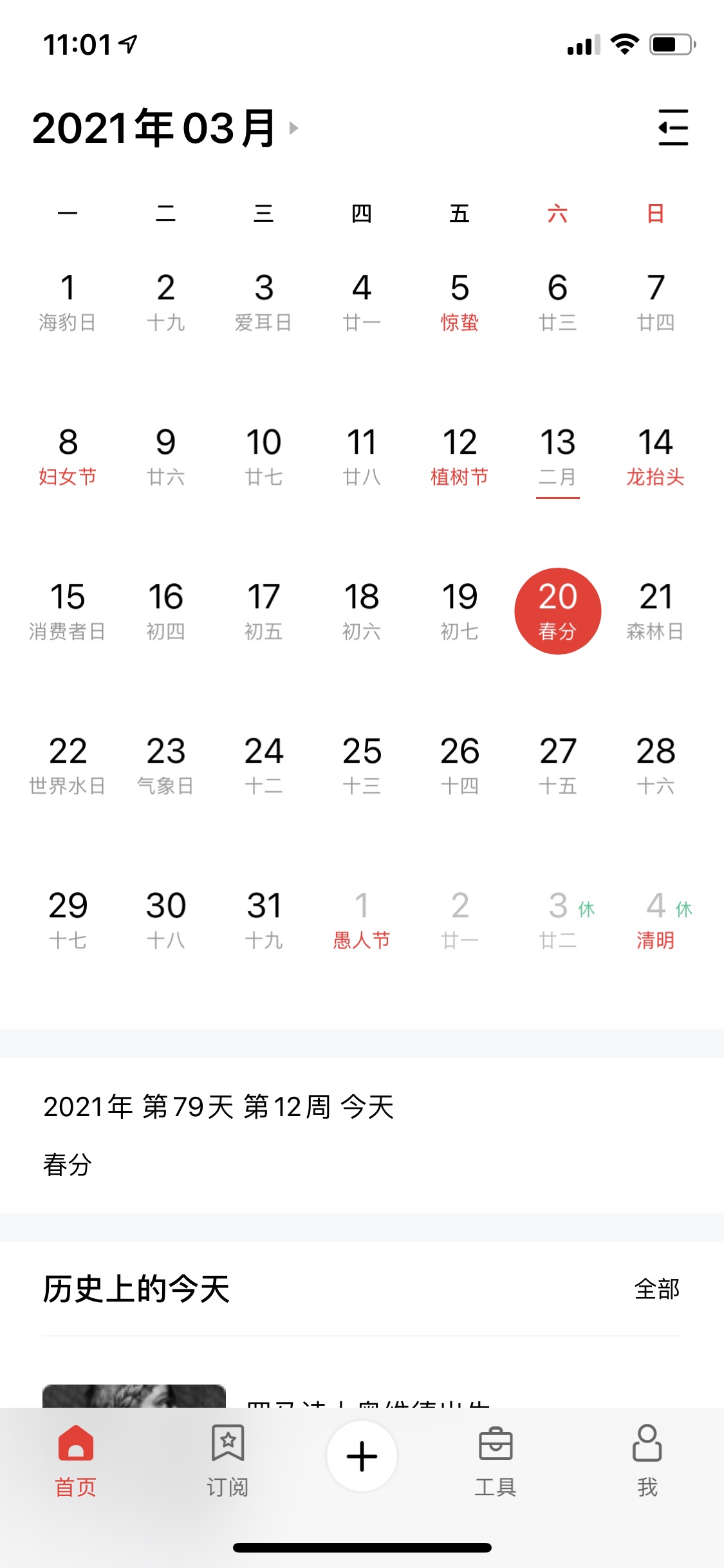The image size is (724, 1568).
Task: View all 历史上的今天 via 全部
Action: coord(656,1289)
